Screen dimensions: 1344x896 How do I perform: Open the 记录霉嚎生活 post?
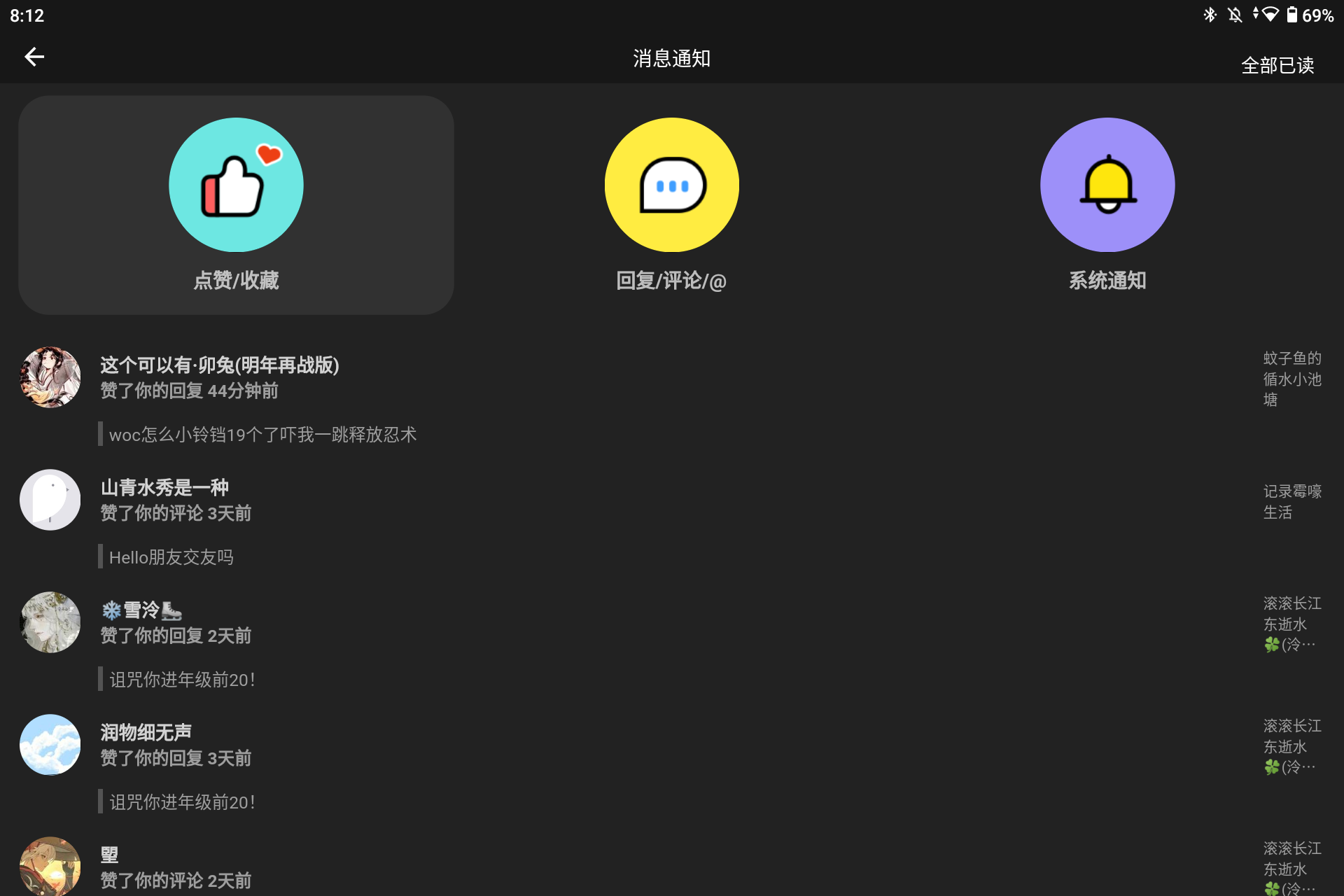[x=1291, y=501]
